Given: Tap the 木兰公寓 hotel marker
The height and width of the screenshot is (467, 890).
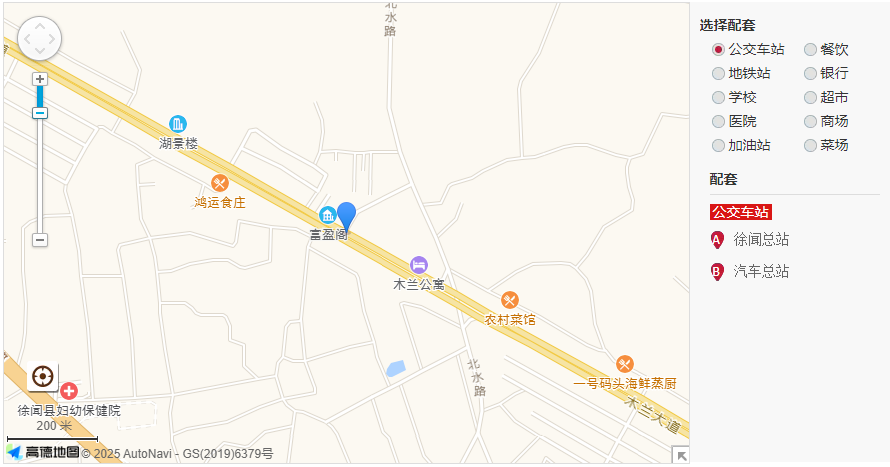Looking at the screenshot, I should pyautogui.click(x=419, y=264).
